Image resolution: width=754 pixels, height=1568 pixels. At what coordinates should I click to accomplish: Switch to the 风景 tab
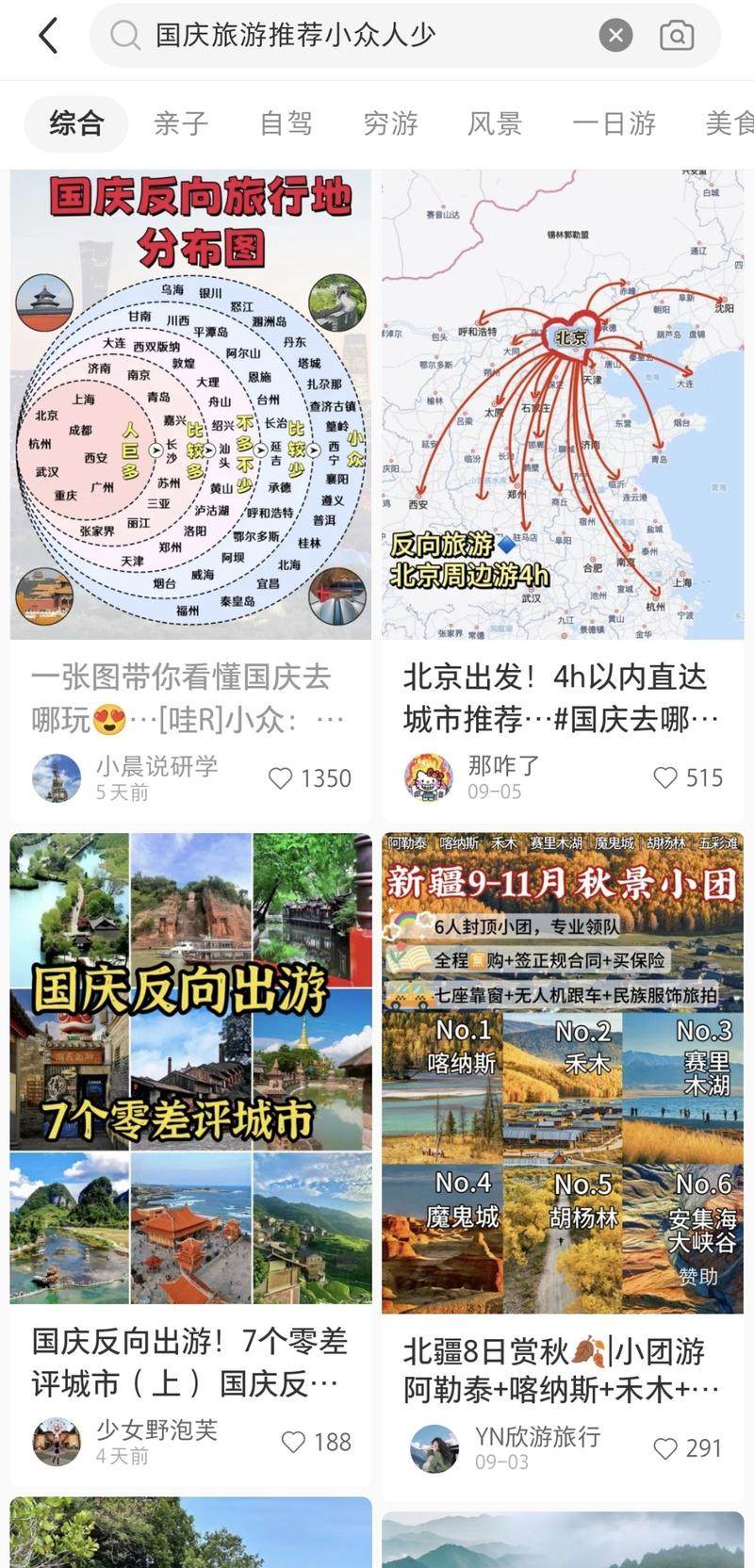coord(495,122)
